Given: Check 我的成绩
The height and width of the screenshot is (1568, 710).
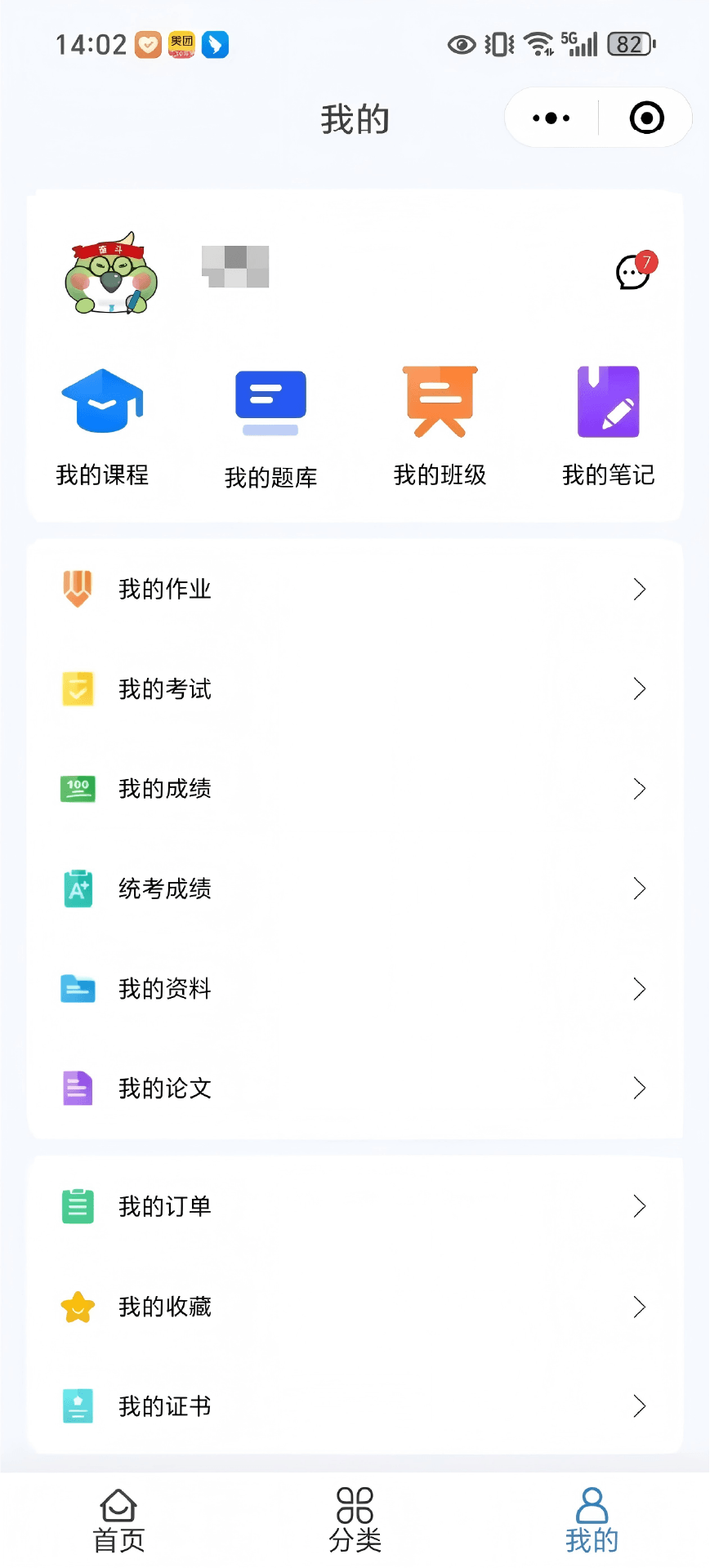Looking at the screenshot, I should pos(355,789).
